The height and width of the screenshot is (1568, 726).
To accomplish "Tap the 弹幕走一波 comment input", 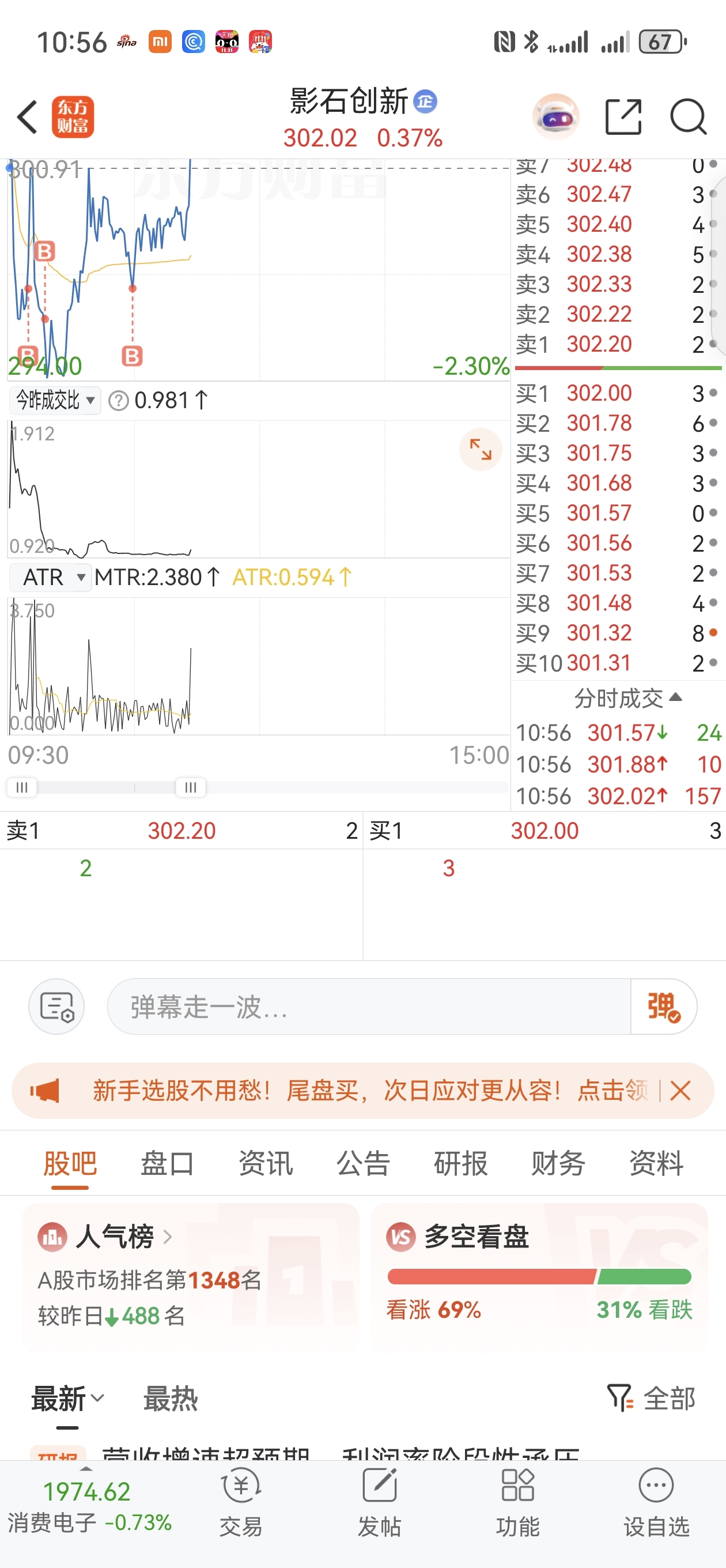I will click(x=368, y=1006).
